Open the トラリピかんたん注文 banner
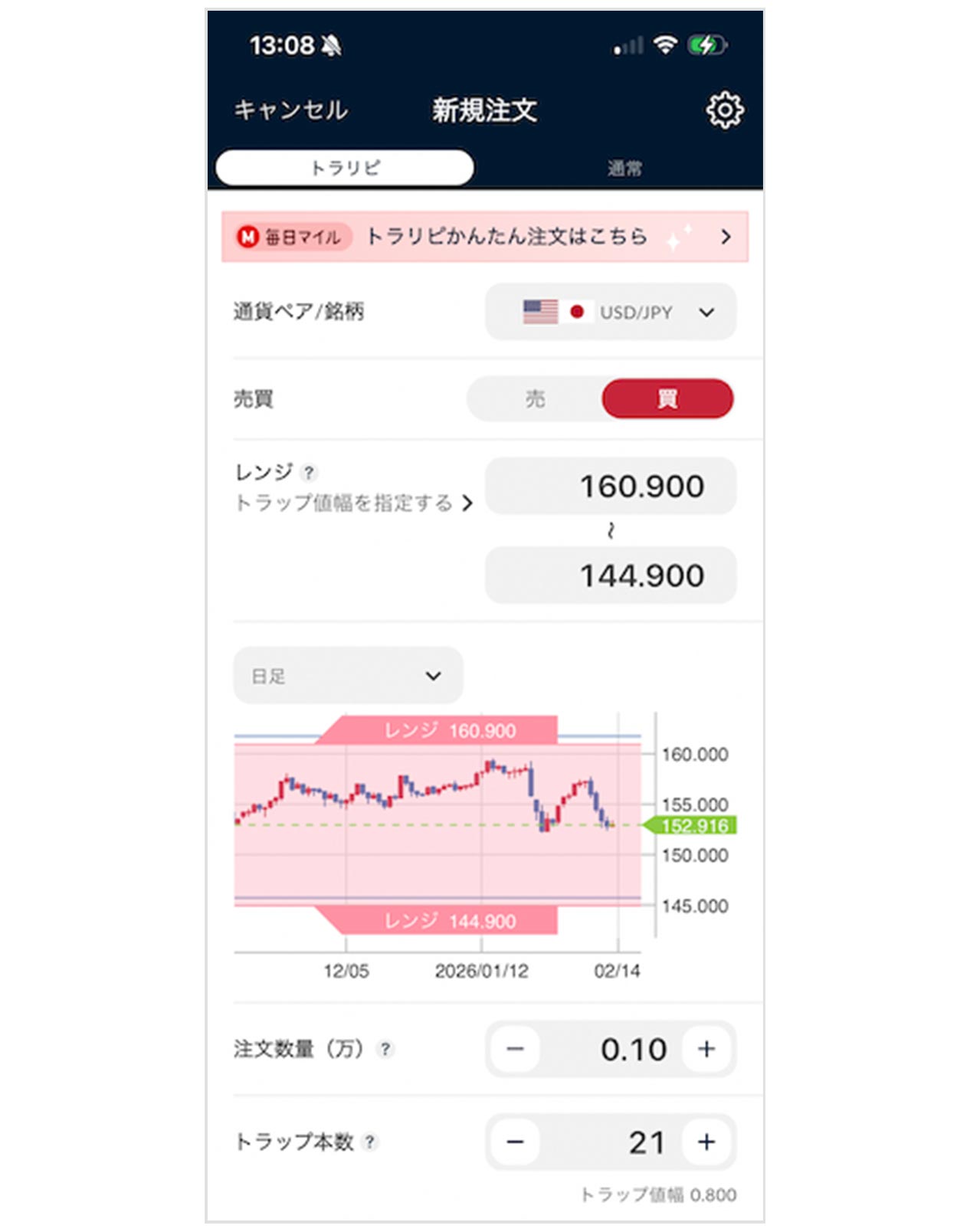This screenshot has height=1232, width=970. (484, 237)
